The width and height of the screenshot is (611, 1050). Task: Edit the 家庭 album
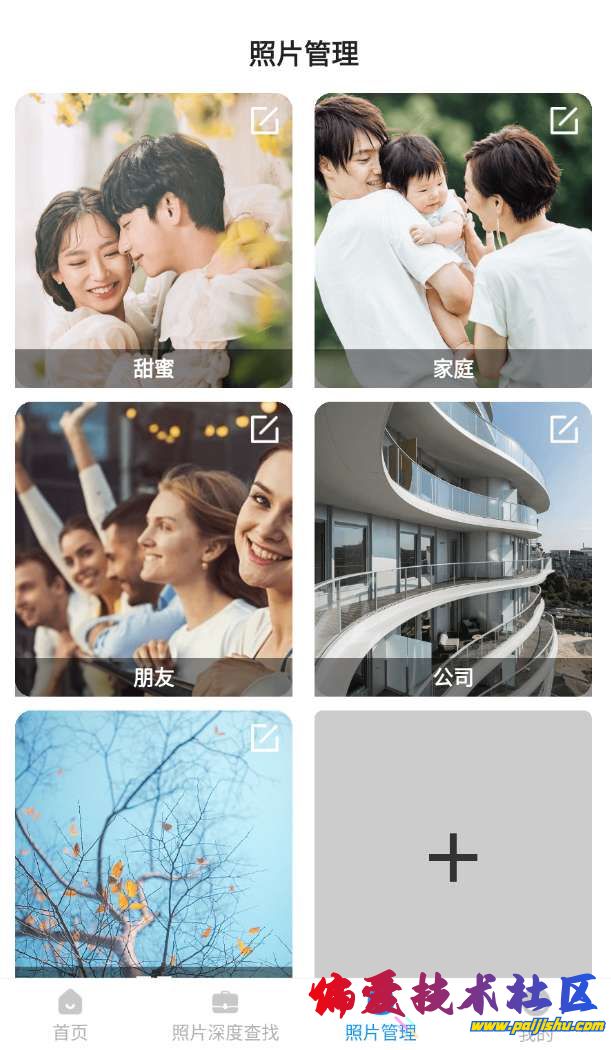[x=564, y=121]
